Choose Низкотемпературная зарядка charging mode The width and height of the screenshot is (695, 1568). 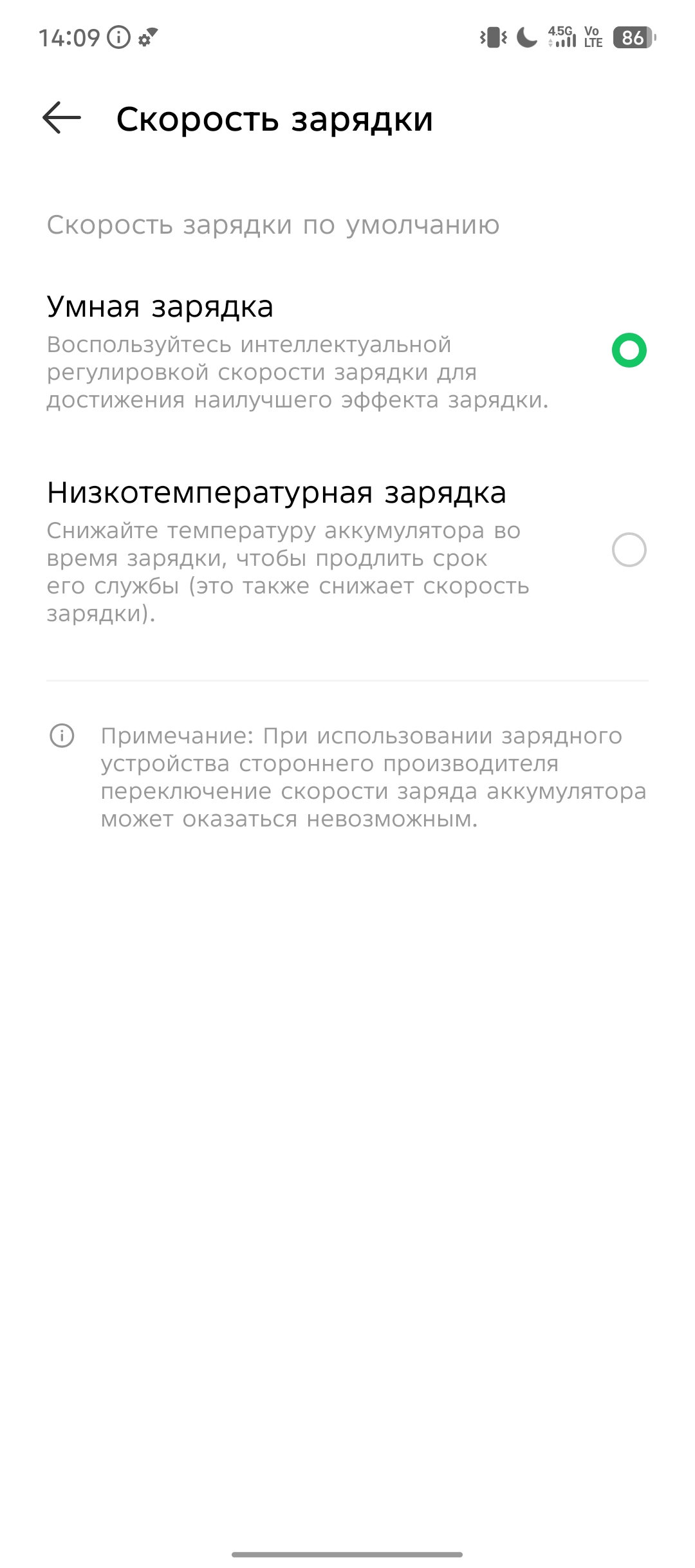pyautogui.click(x=629, y=550)
